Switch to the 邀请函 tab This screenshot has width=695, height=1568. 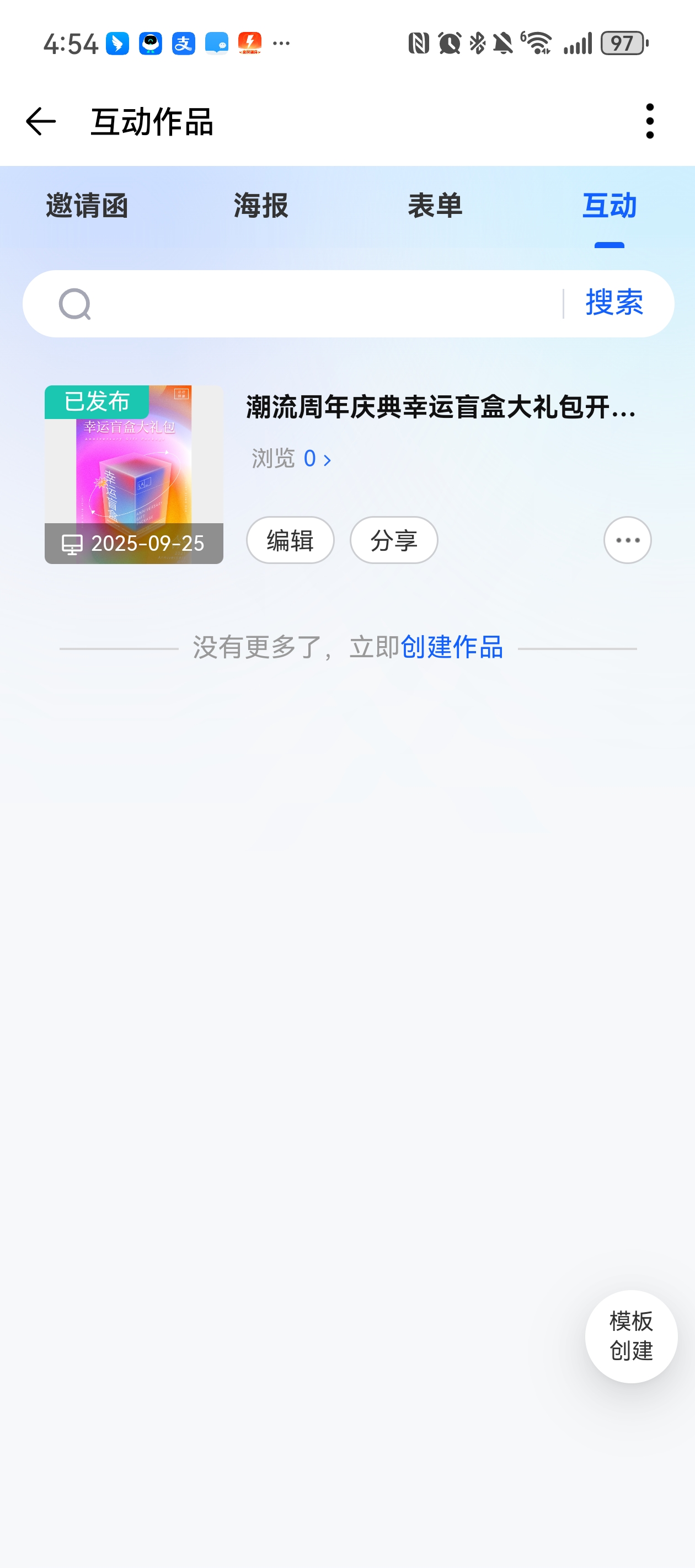point(87,206)
